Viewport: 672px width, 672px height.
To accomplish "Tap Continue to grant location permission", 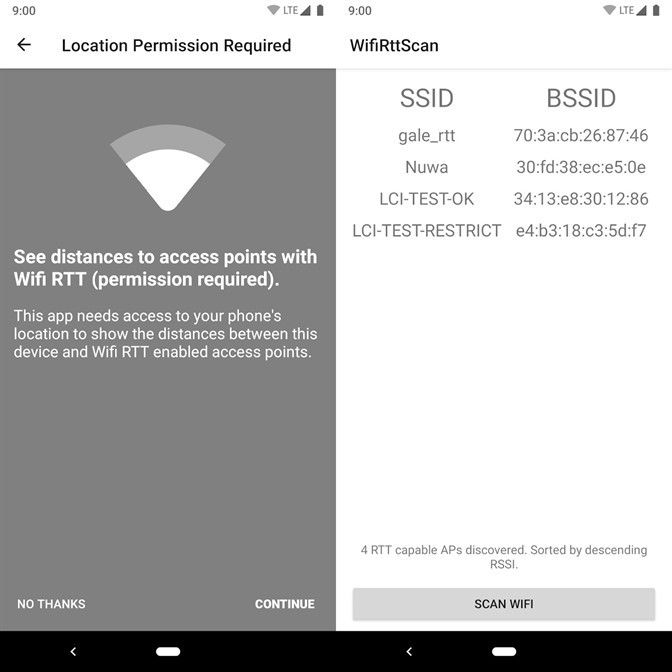I will click(284, 604).
